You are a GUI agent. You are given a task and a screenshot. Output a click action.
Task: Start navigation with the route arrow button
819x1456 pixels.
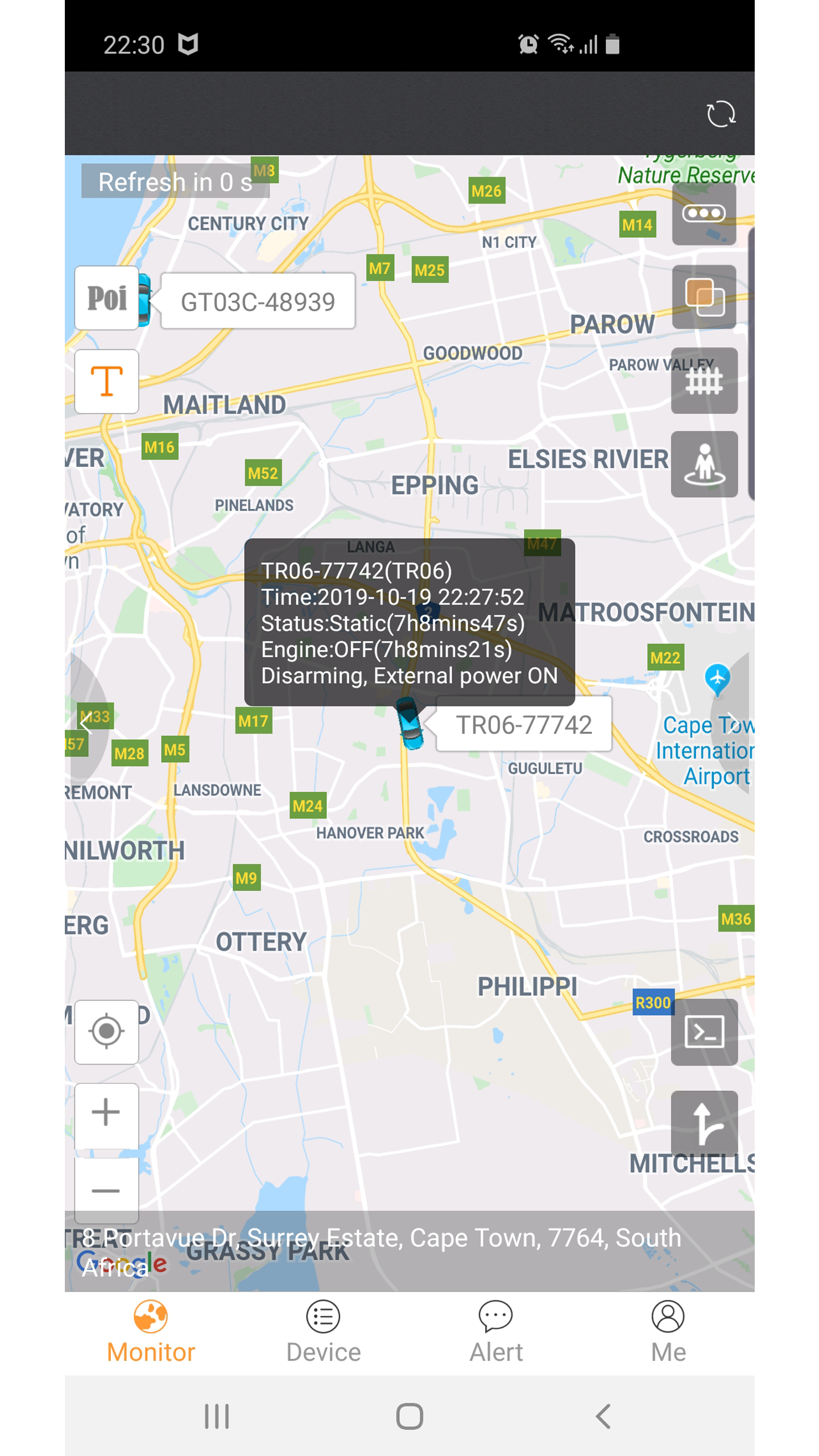pyautogui.click(x=704, y=1123)
